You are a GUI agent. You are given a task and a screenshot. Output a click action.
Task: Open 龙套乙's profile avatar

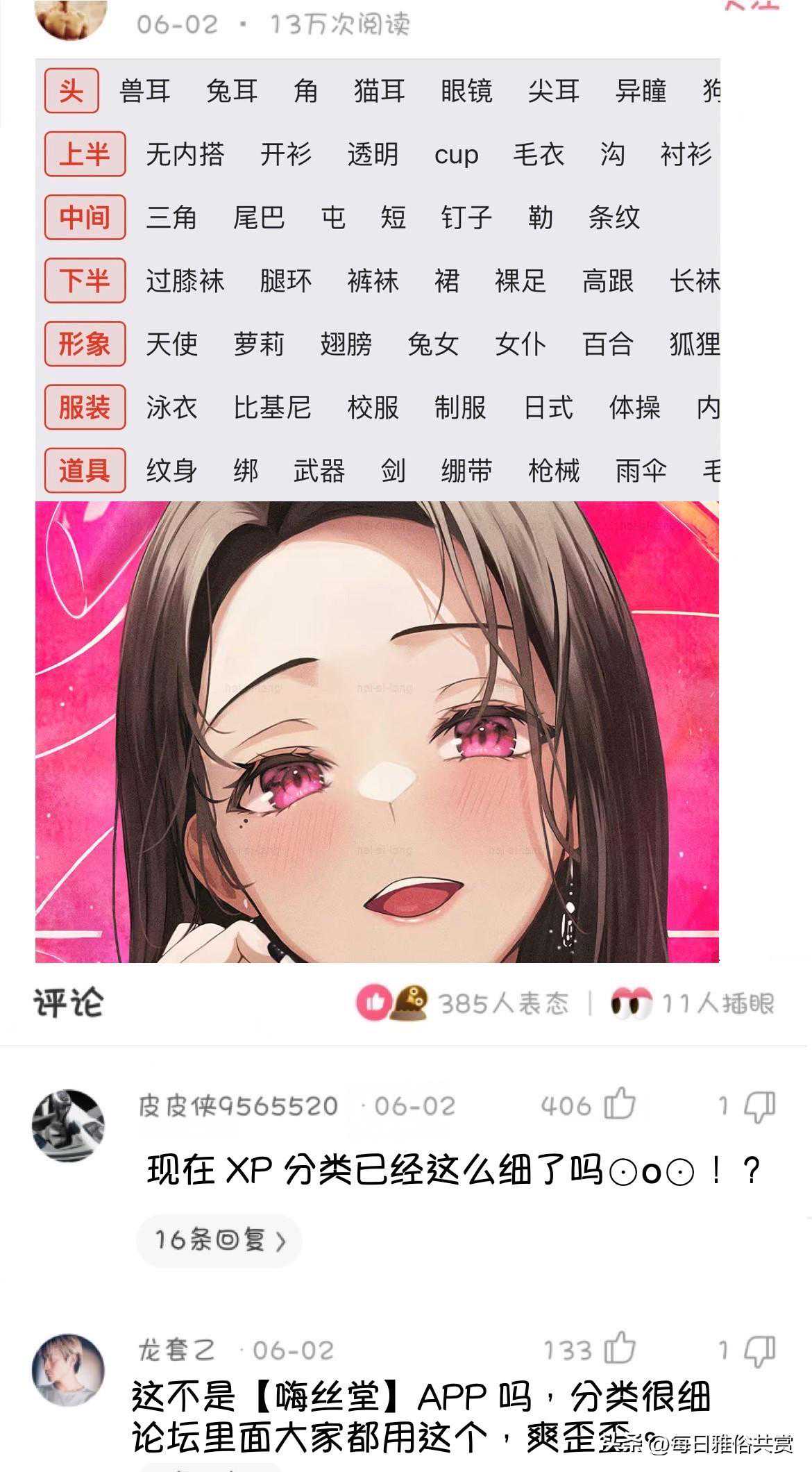(x=68, y=1369)
